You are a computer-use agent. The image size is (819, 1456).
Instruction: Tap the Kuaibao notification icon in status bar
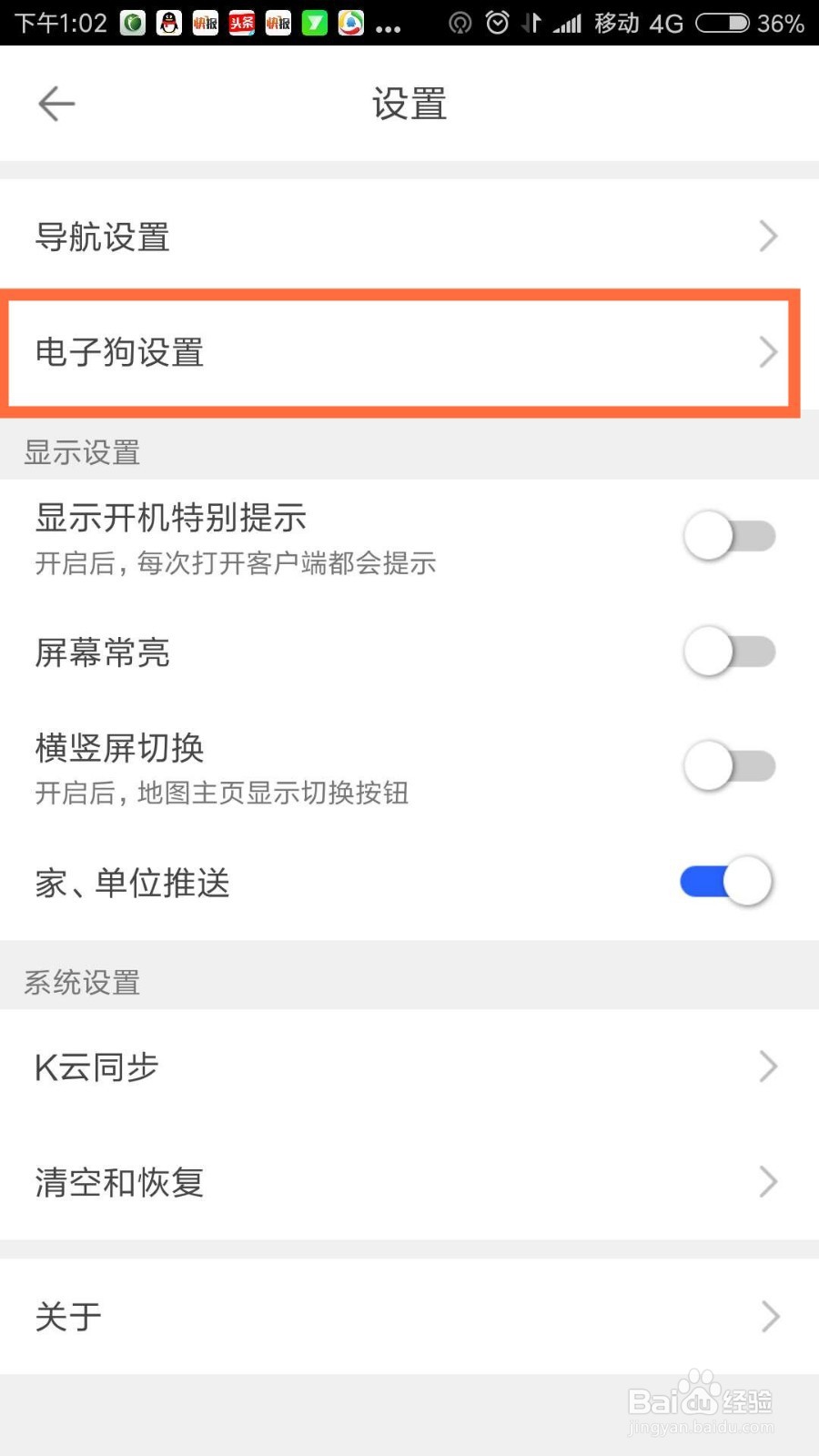205,23
